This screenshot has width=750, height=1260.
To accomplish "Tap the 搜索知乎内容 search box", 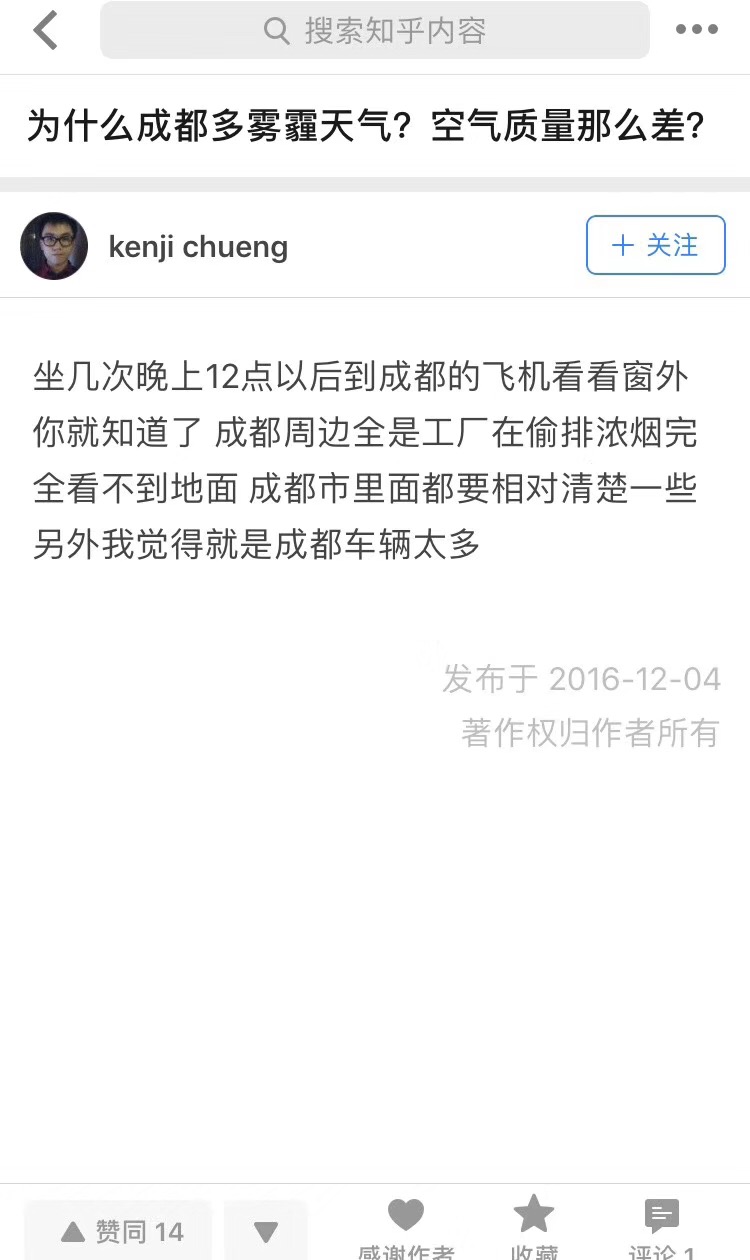I will [x=375, y=31].
